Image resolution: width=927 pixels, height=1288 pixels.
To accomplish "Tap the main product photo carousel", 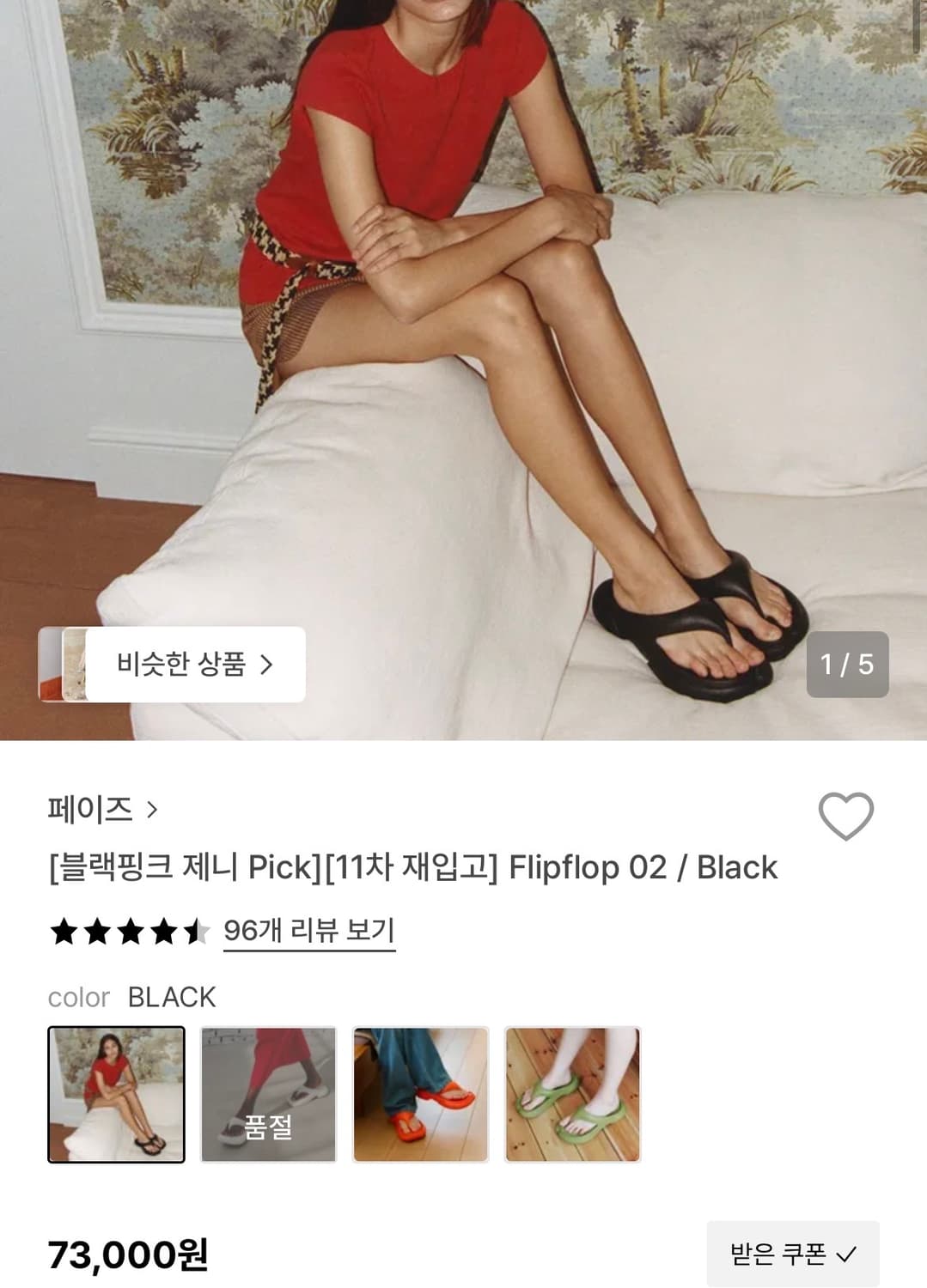I will [464, 343].
